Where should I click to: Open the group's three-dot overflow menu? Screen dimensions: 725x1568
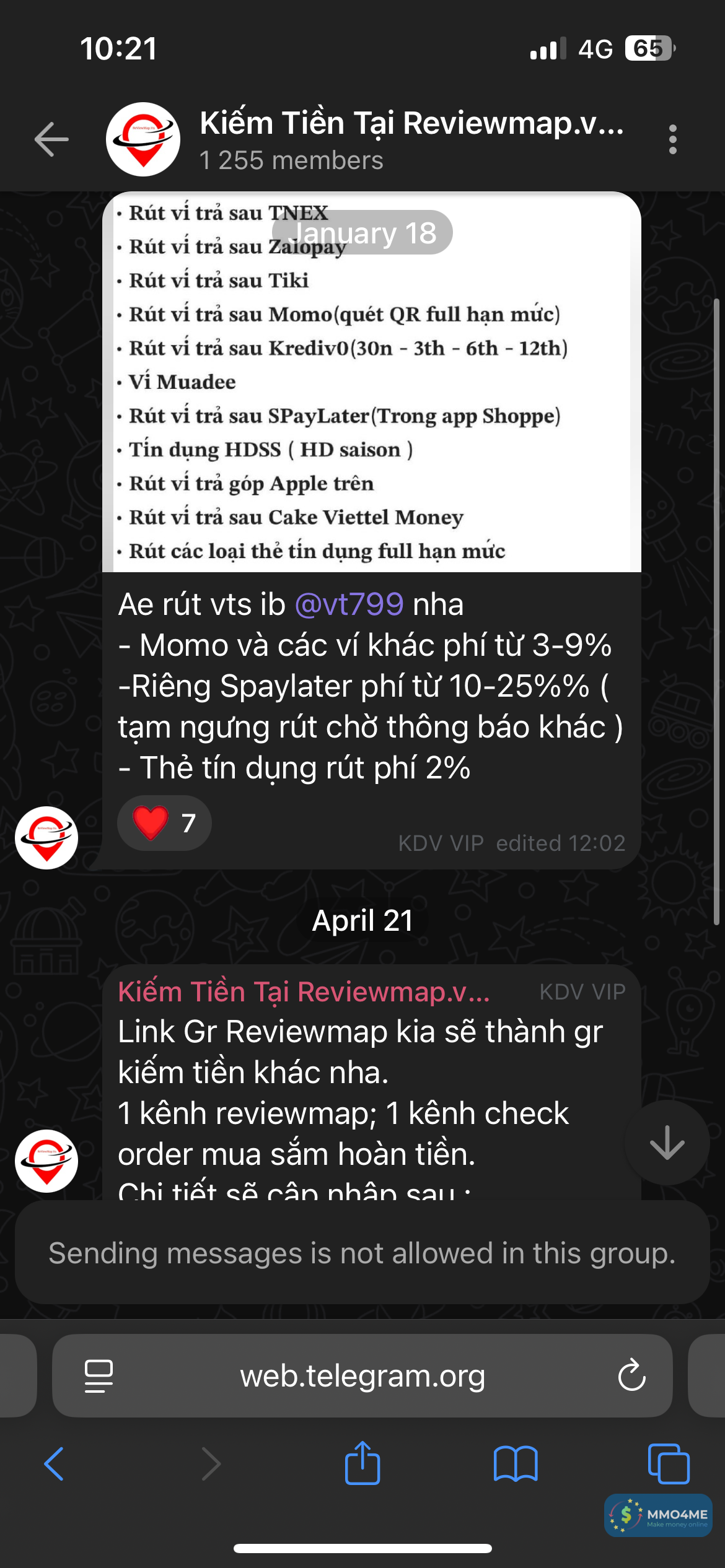[672, 139]
